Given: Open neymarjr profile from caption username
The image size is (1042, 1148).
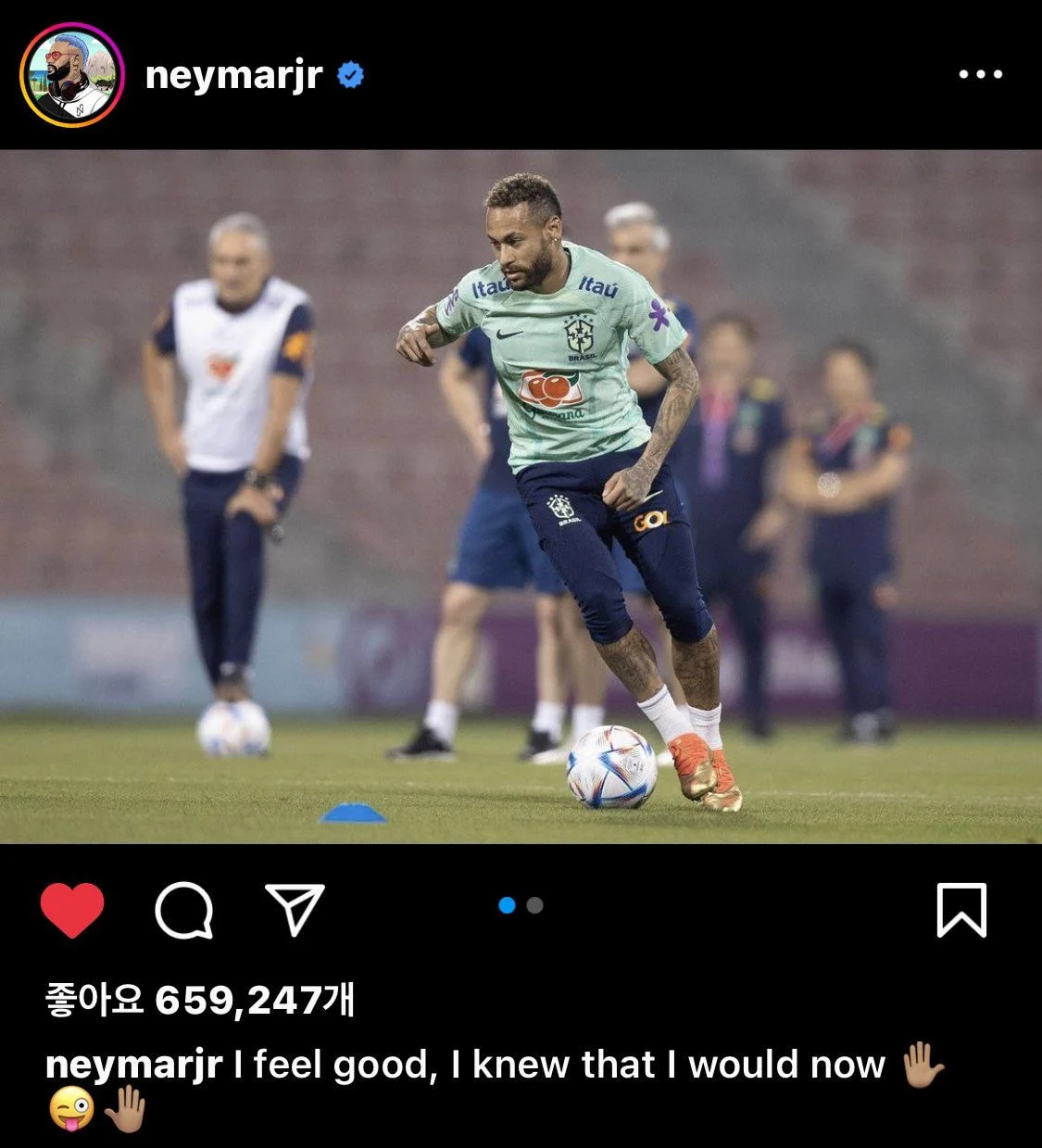Looking at the screenshot, I should coord(133,1065).
